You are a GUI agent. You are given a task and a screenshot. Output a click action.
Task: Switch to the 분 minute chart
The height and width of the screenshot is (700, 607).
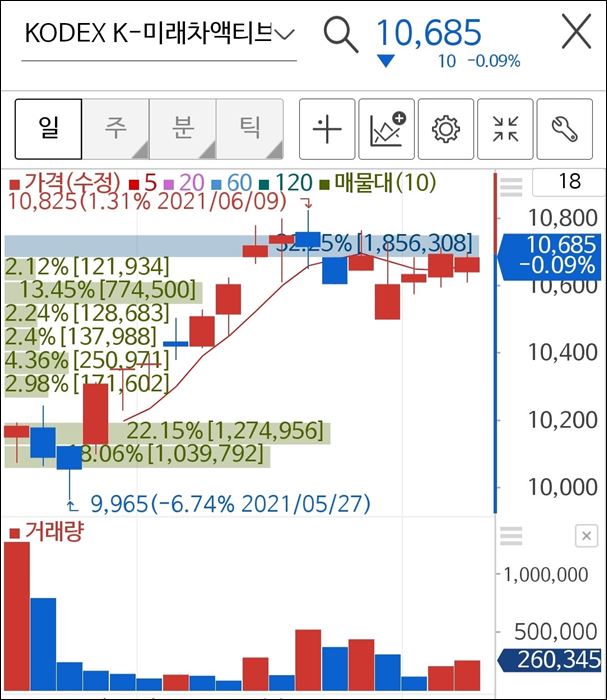(x=182, y=128)
